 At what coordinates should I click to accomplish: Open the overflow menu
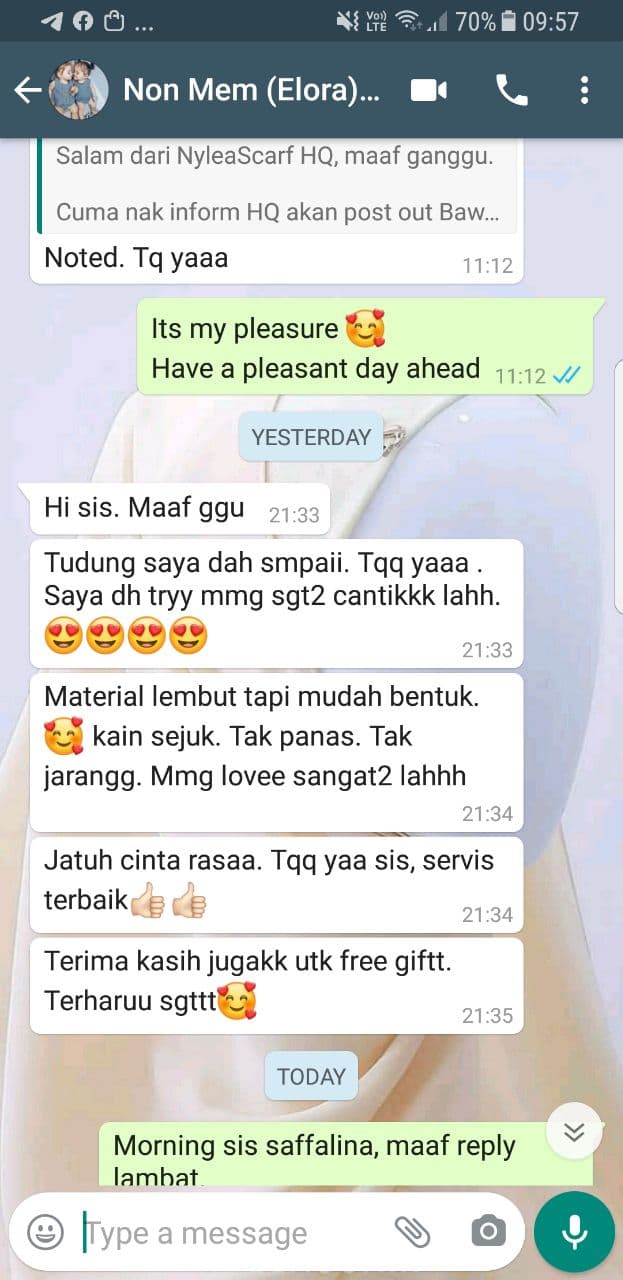click(x=585, y=91)
